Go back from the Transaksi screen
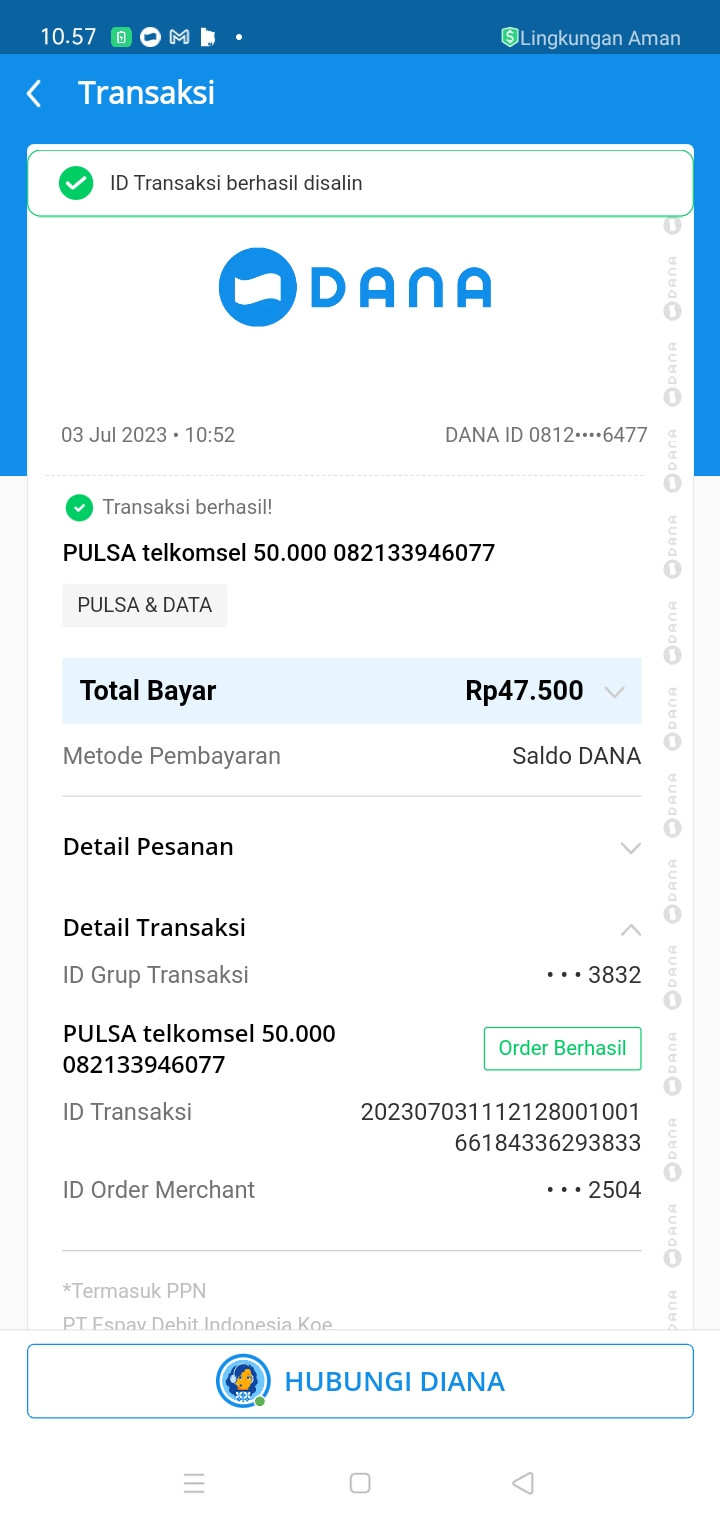The width and height of the screenshot is (720, 1520). coord(34,94)
